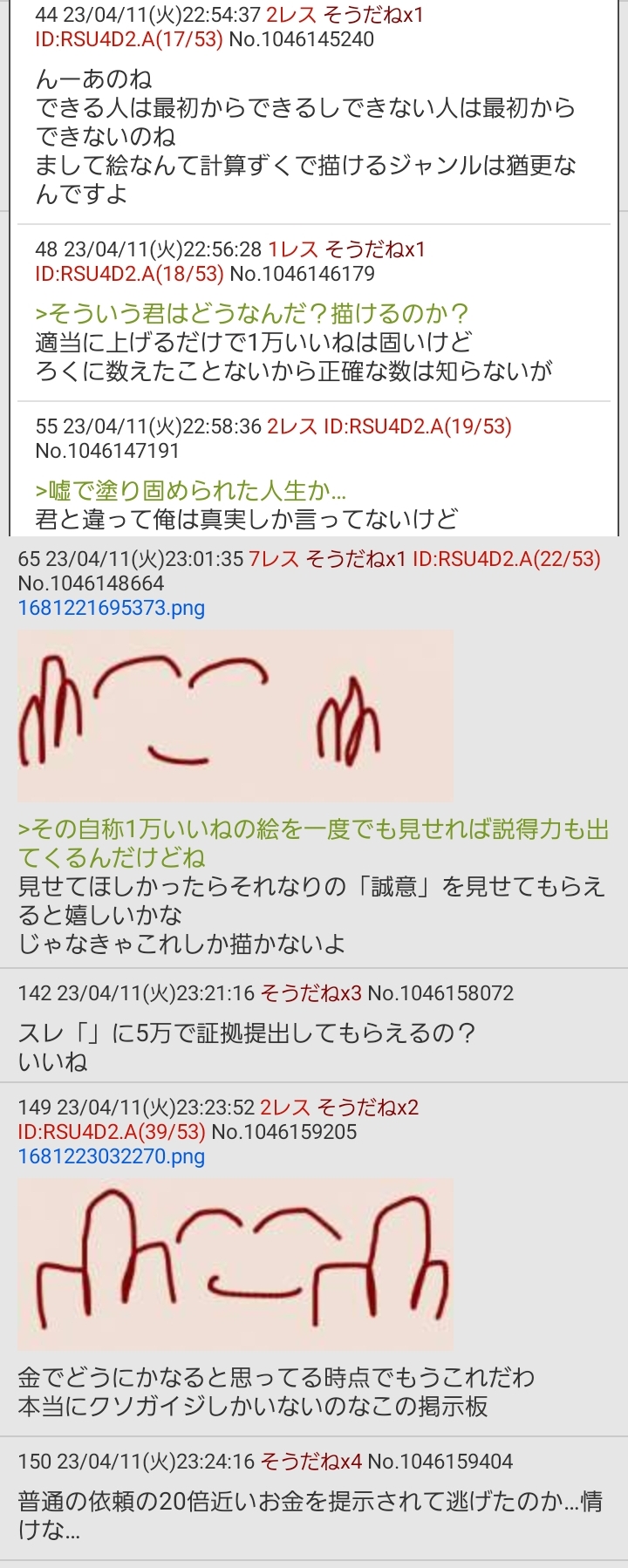Open ID:RSU4D2.A(39/53) on post 149

pyautogui.click(x=112, y=1132)
